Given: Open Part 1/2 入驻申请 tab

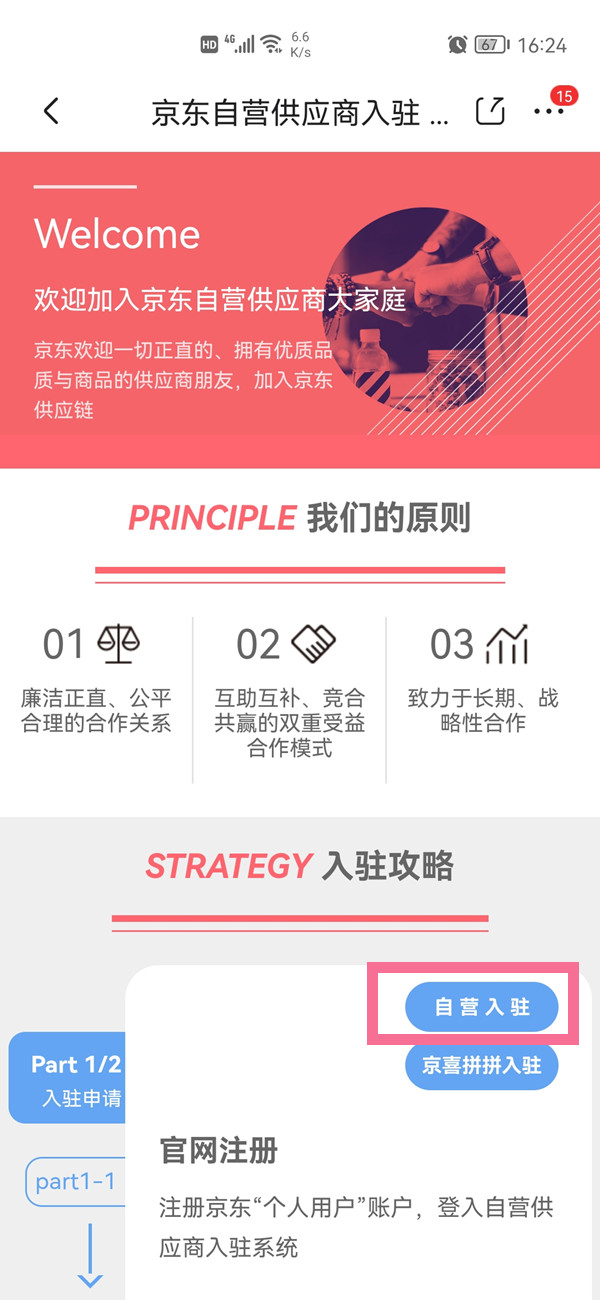Looking at the screenshot, I should click(70, 1079).
